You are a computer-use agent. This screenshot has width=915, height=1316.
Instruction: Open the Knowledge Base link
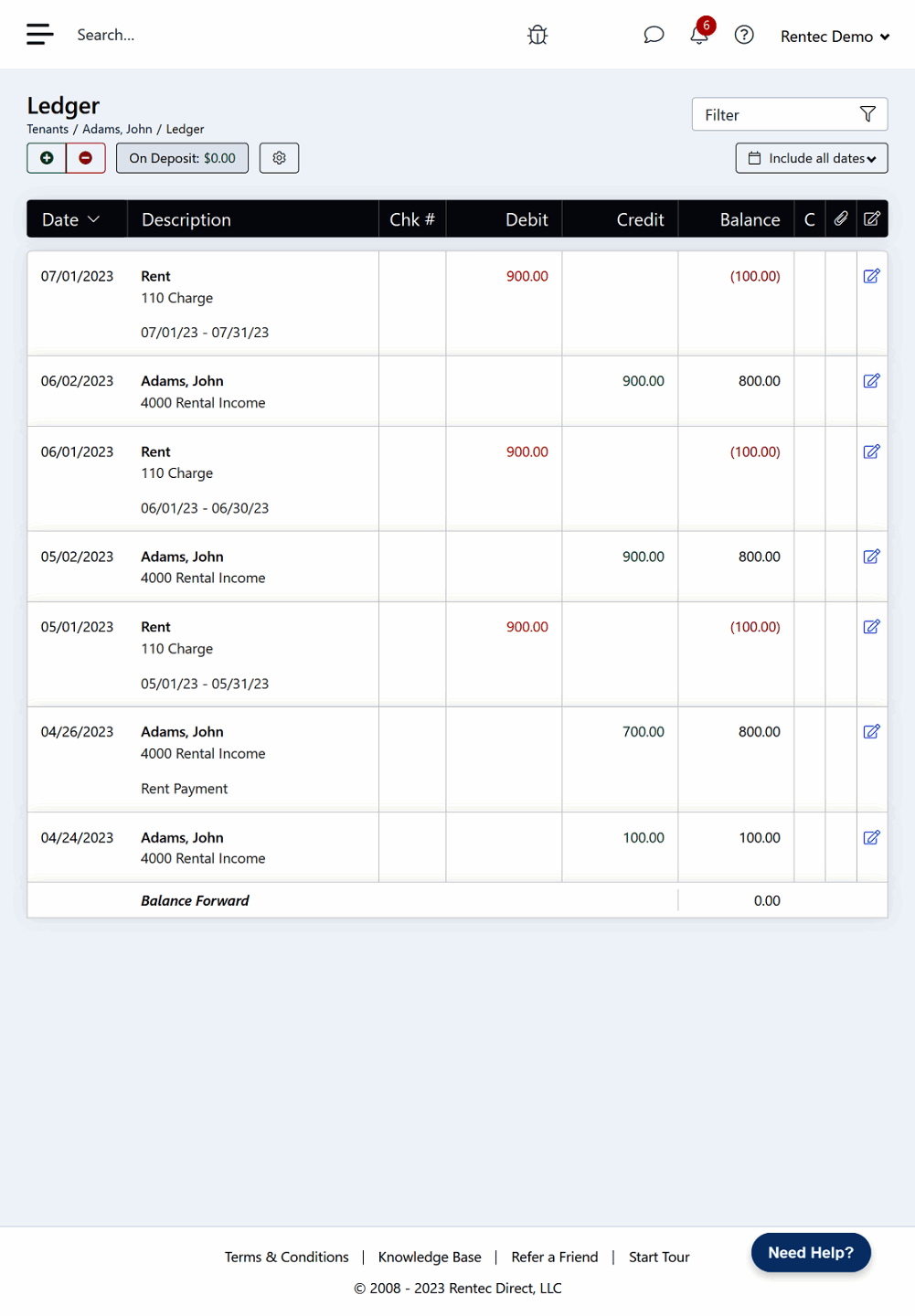(430, 1257)
